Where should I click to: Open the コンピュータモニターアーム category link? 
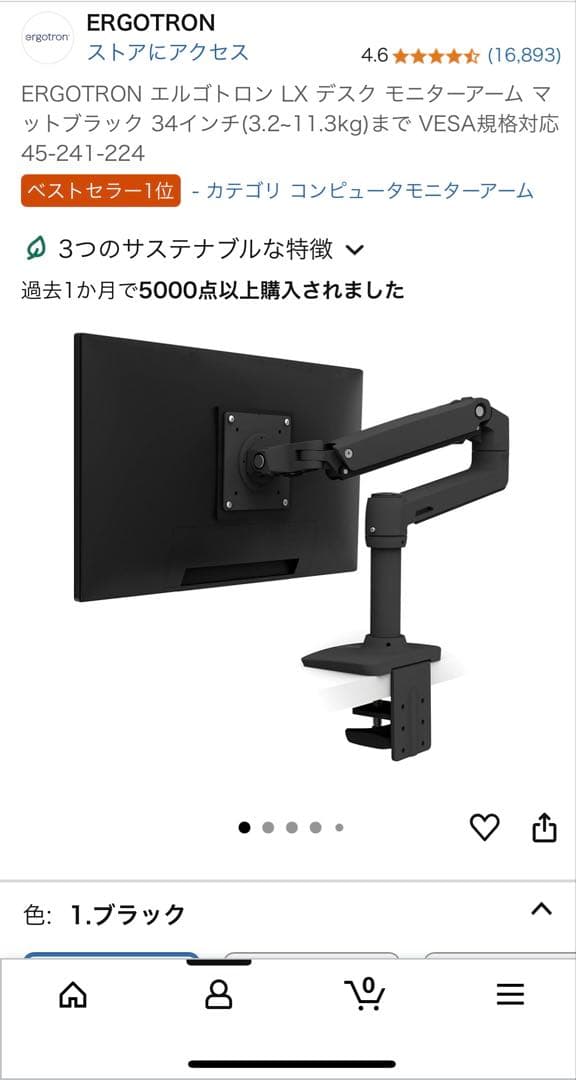(x=370, y=191)
